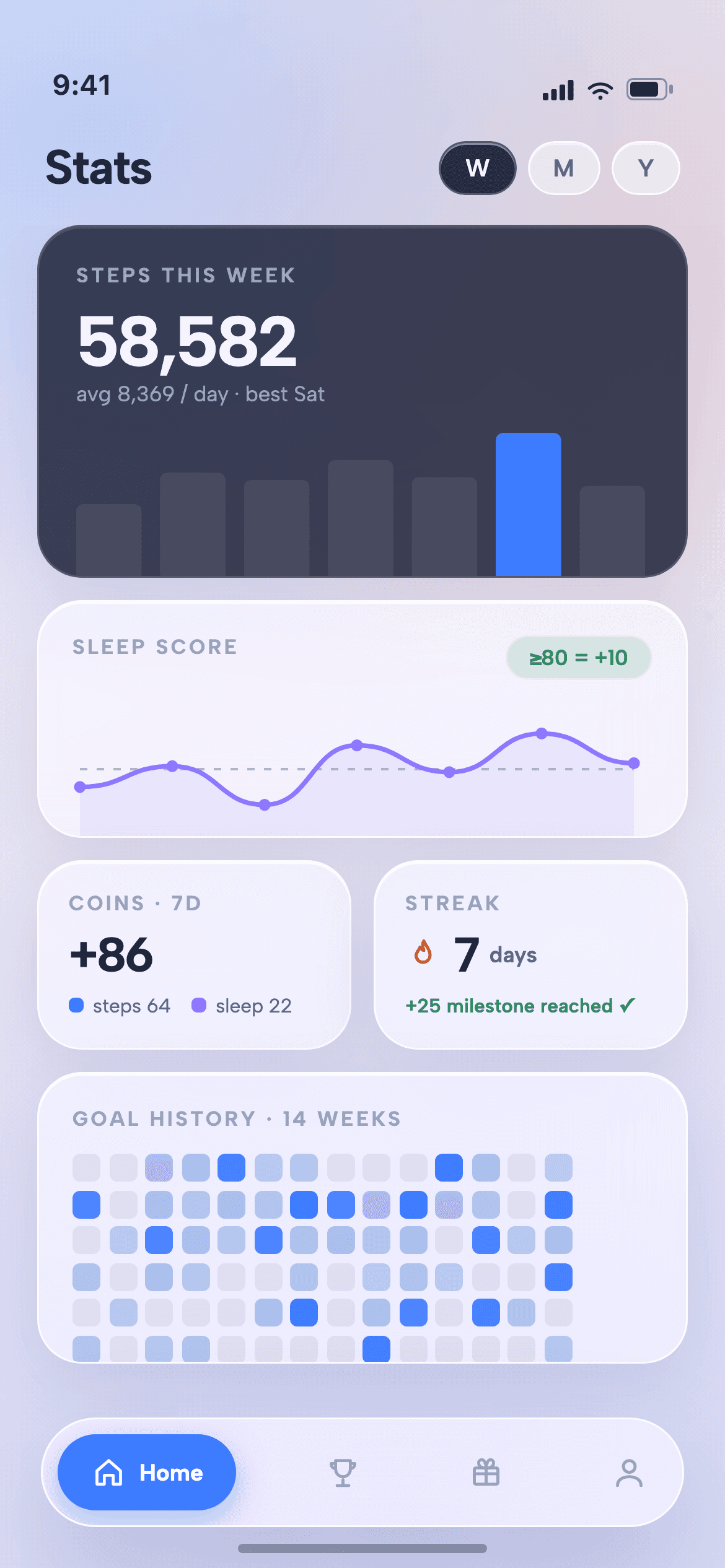Open the Streak 7 days card
Image resolution: width=725 pixels, height=1568 pixels.
[x=530, y=955]
